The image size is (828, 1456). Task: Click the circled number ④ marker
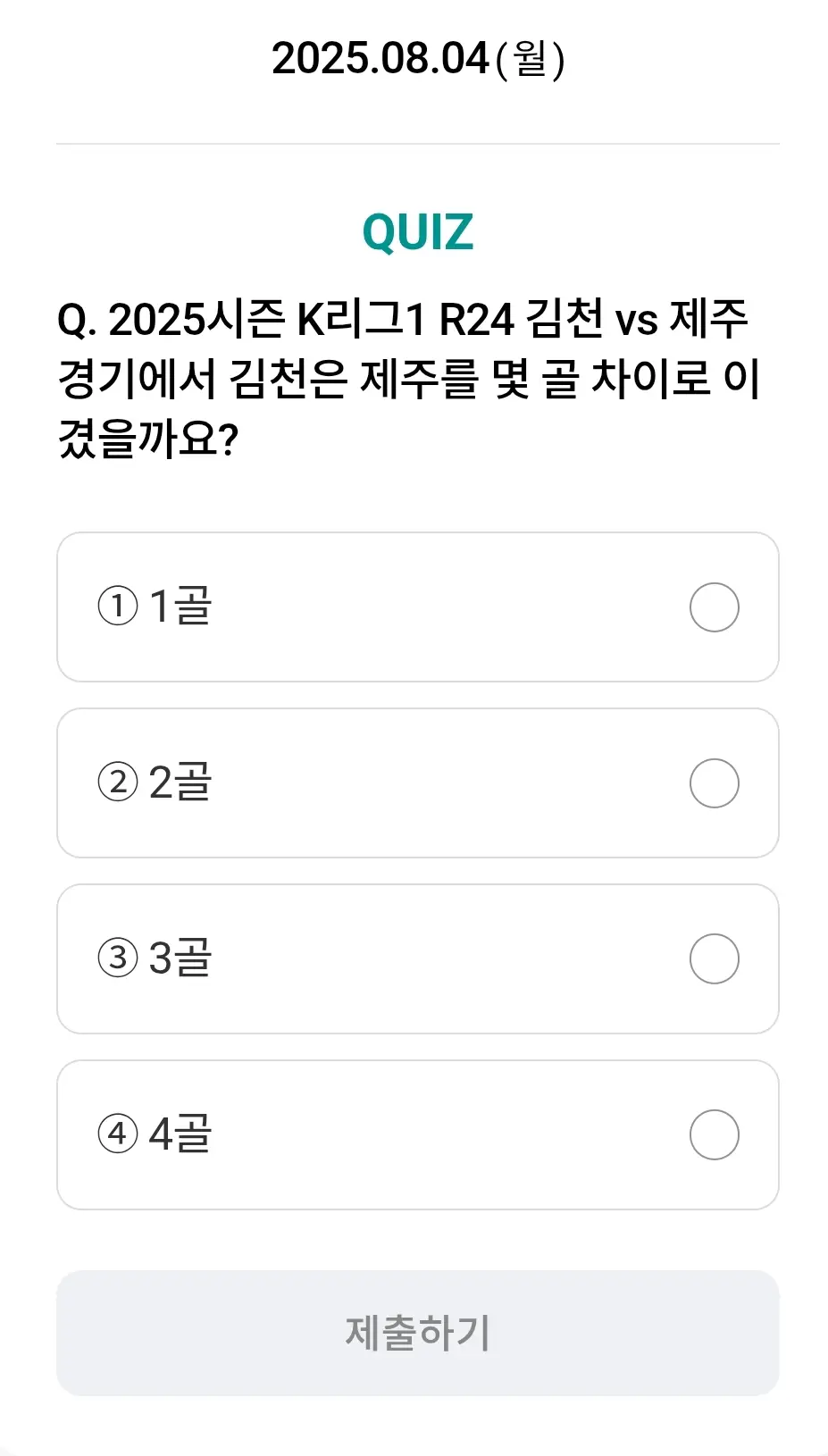pyautogui.click(x=116, y=1134)
